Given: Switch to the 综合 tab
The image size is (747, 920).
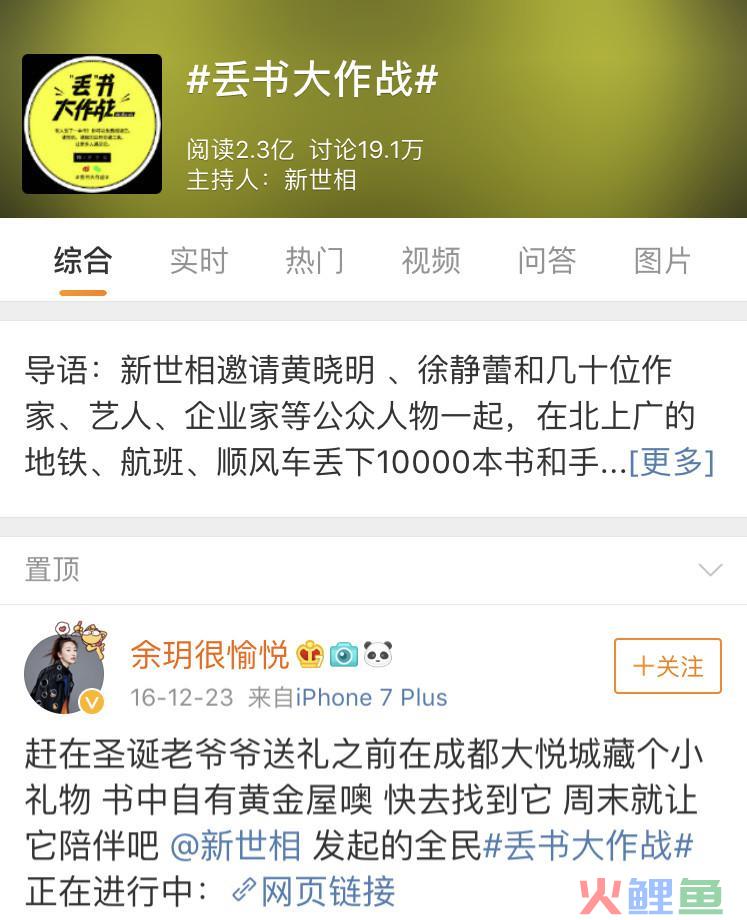Looking at the screenshot, I should tap(83, 261).
